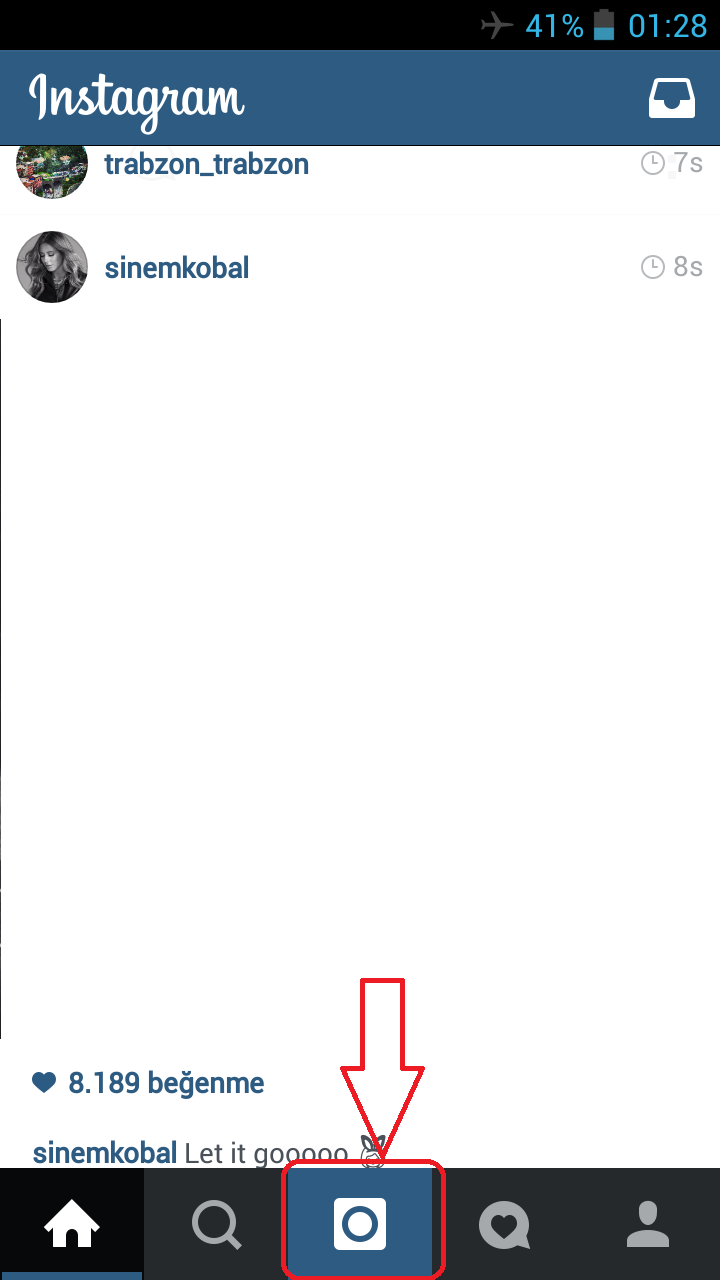Tap sinemkobal's profile picture
This screenshot has height=1280, width=720.
pos(52,267)
